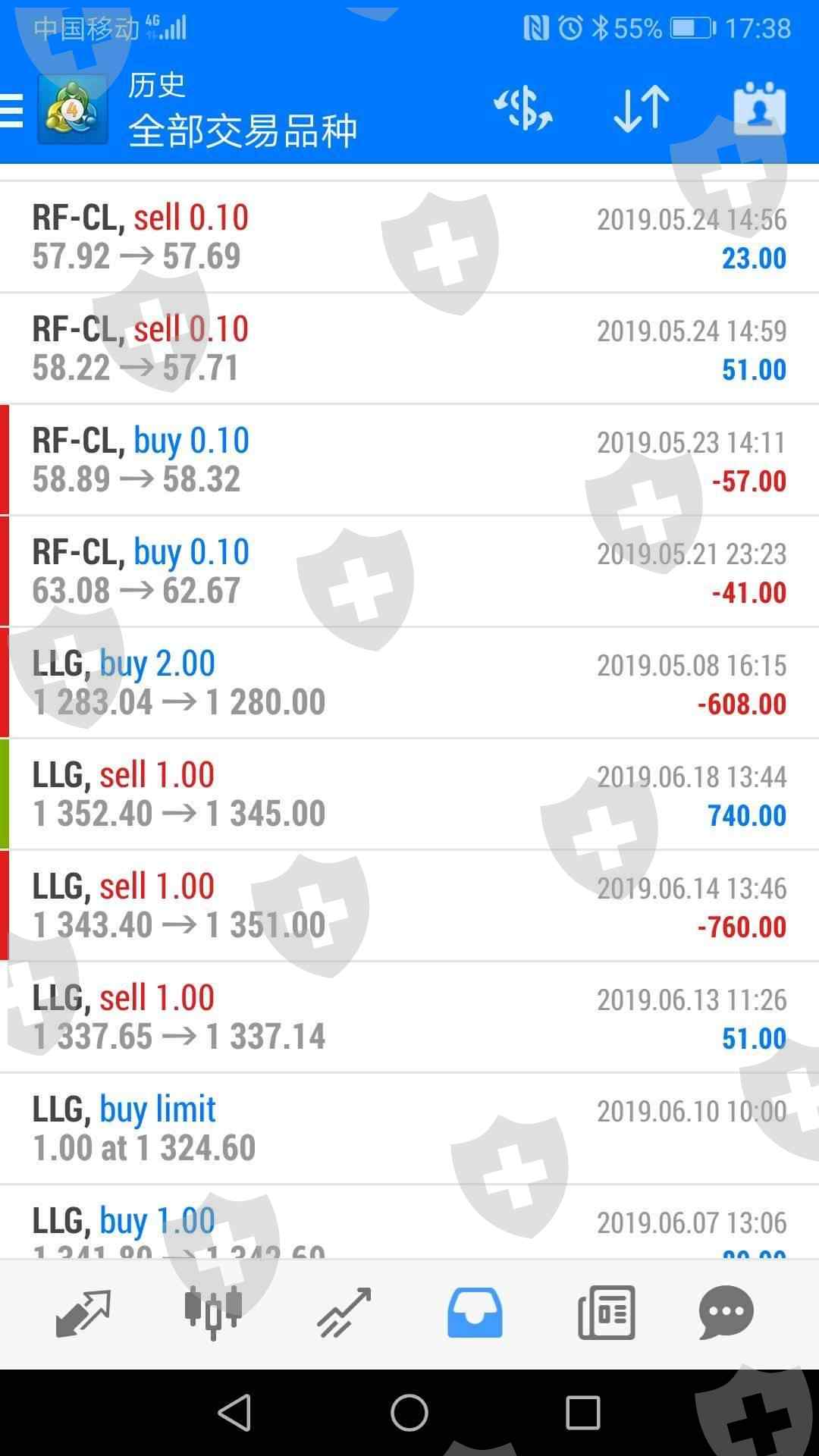Select the History tab
The image size is (819, 1456).
coord(475,1313)
